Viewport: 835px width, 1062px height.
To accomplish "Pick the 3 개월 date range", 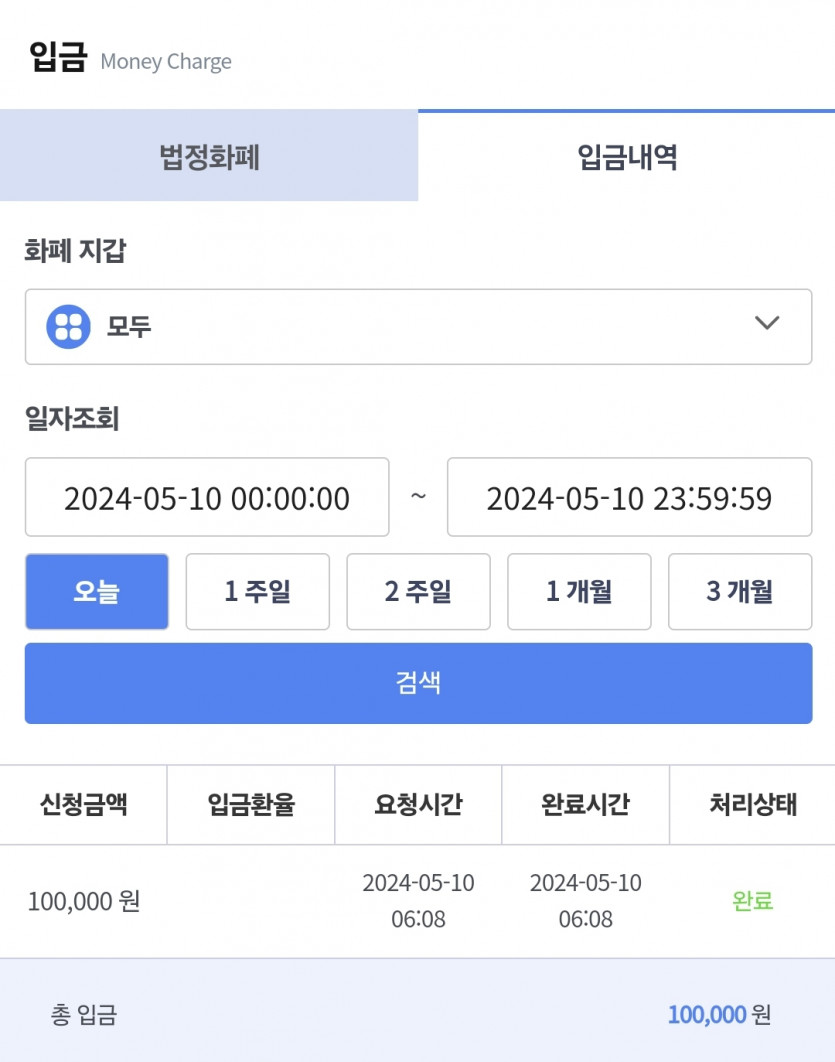I will click(740, 591).
